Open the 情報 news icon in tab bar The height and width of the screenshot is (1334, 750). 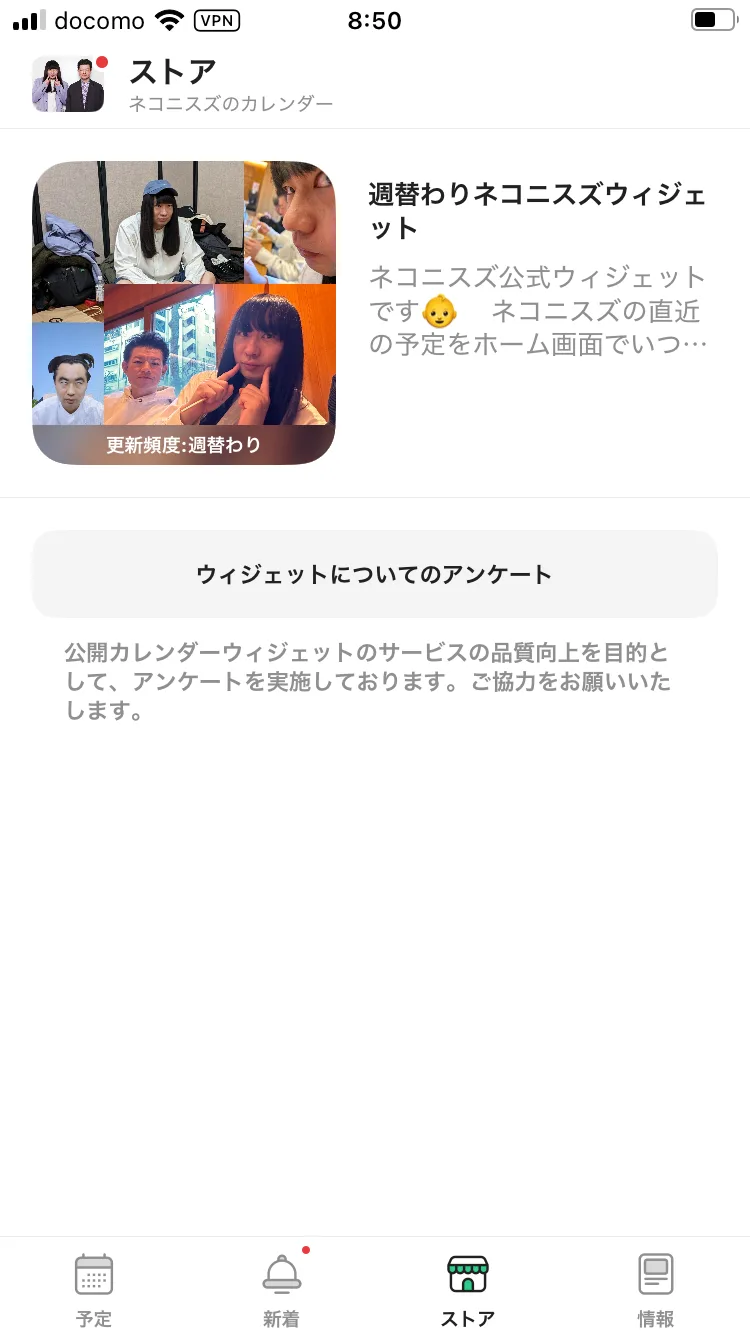[656, 1275]
